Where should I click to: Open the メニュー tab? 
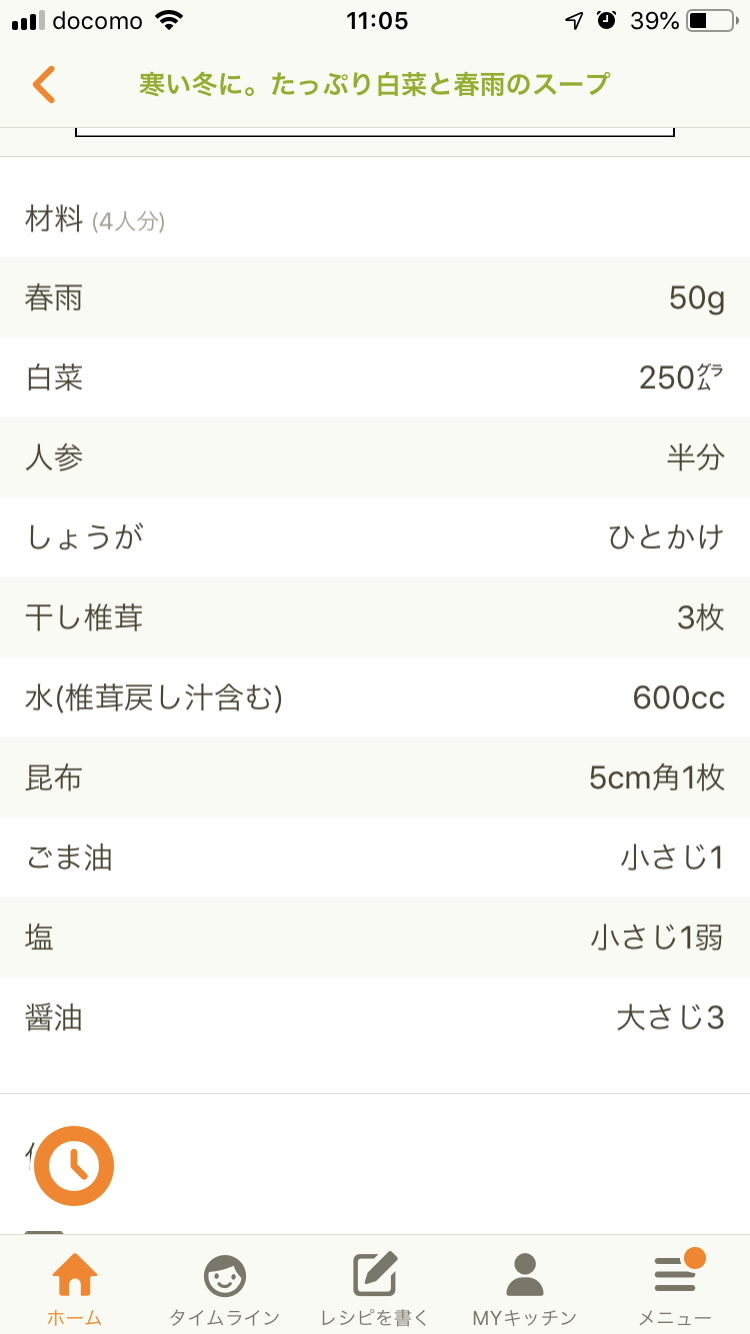tap(675, 1290)
